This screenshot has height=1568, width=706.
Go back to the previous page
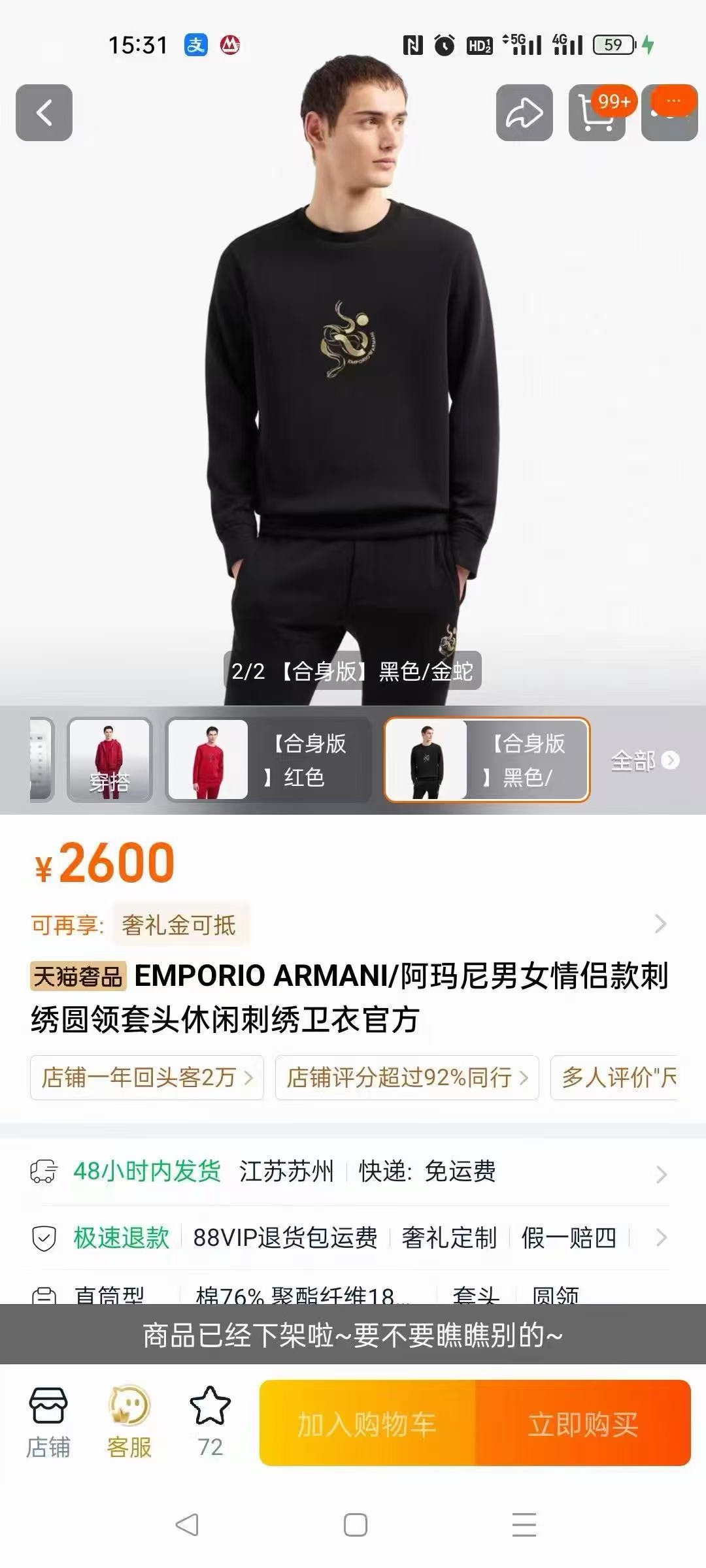[44, 112]
